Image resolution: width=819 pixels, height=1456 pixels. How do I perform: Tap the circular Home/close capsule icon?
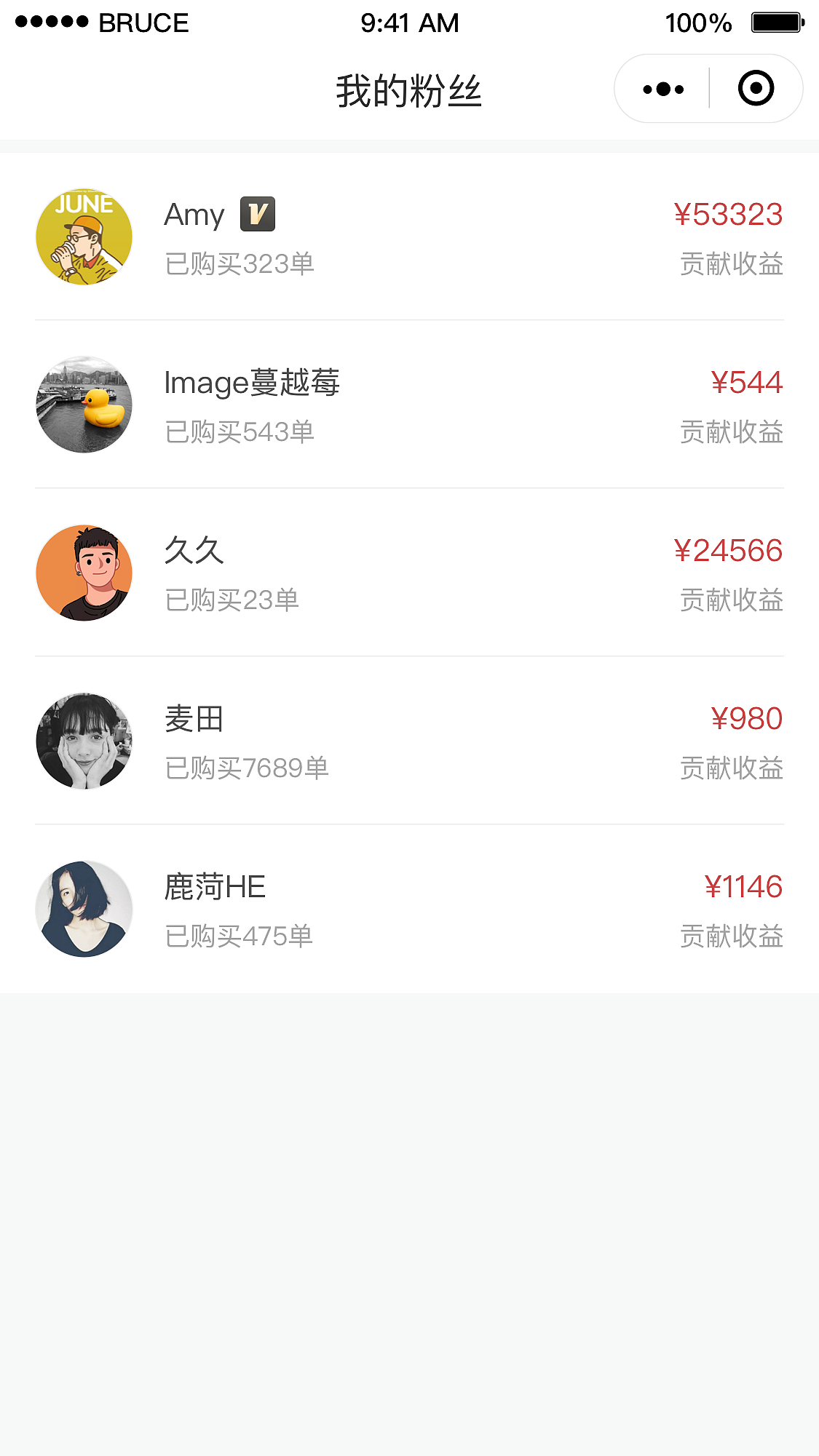(757, 88)
